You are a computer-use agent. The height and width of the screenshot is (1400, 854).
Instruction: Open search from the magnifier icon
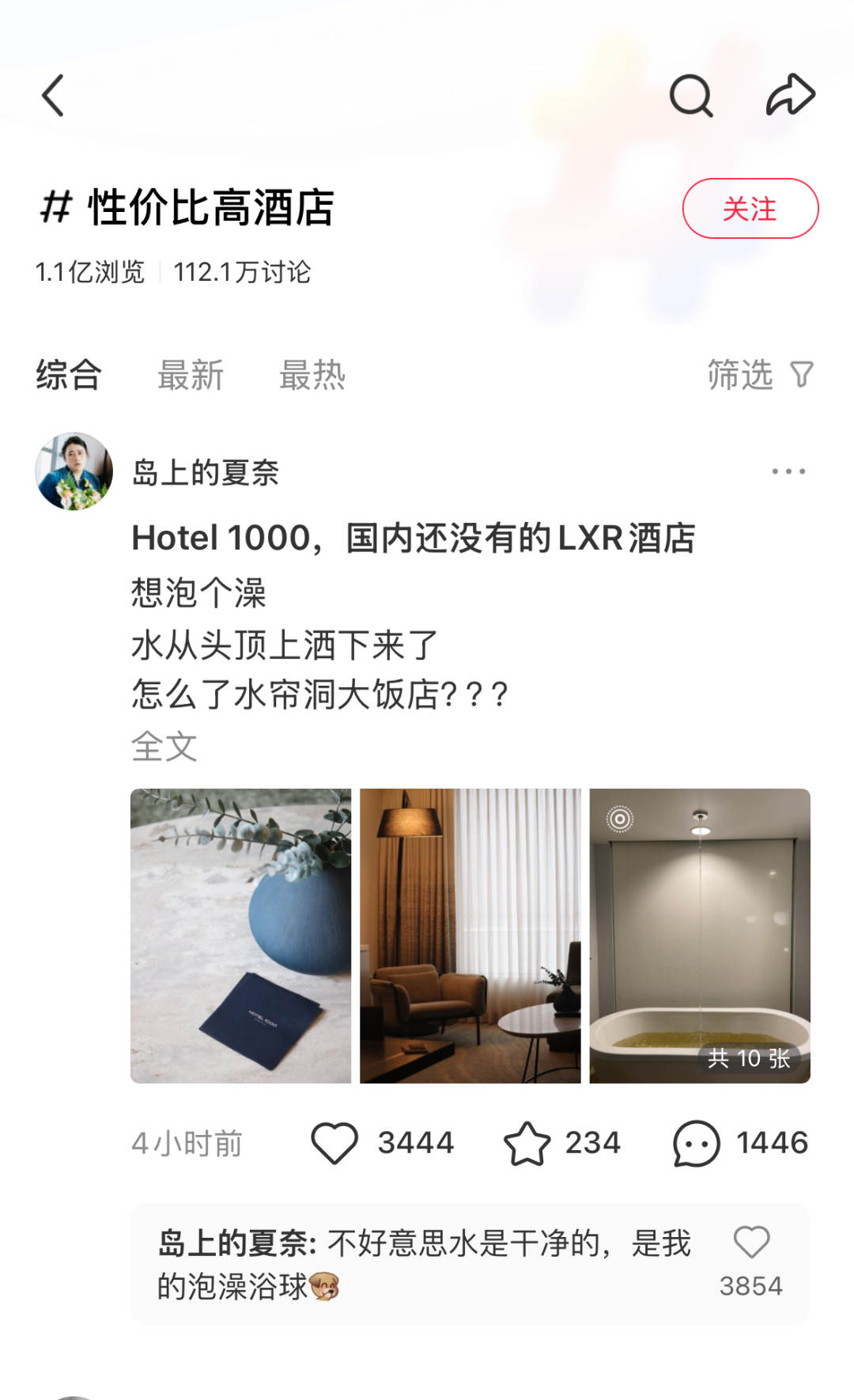[x=691, y=96]
